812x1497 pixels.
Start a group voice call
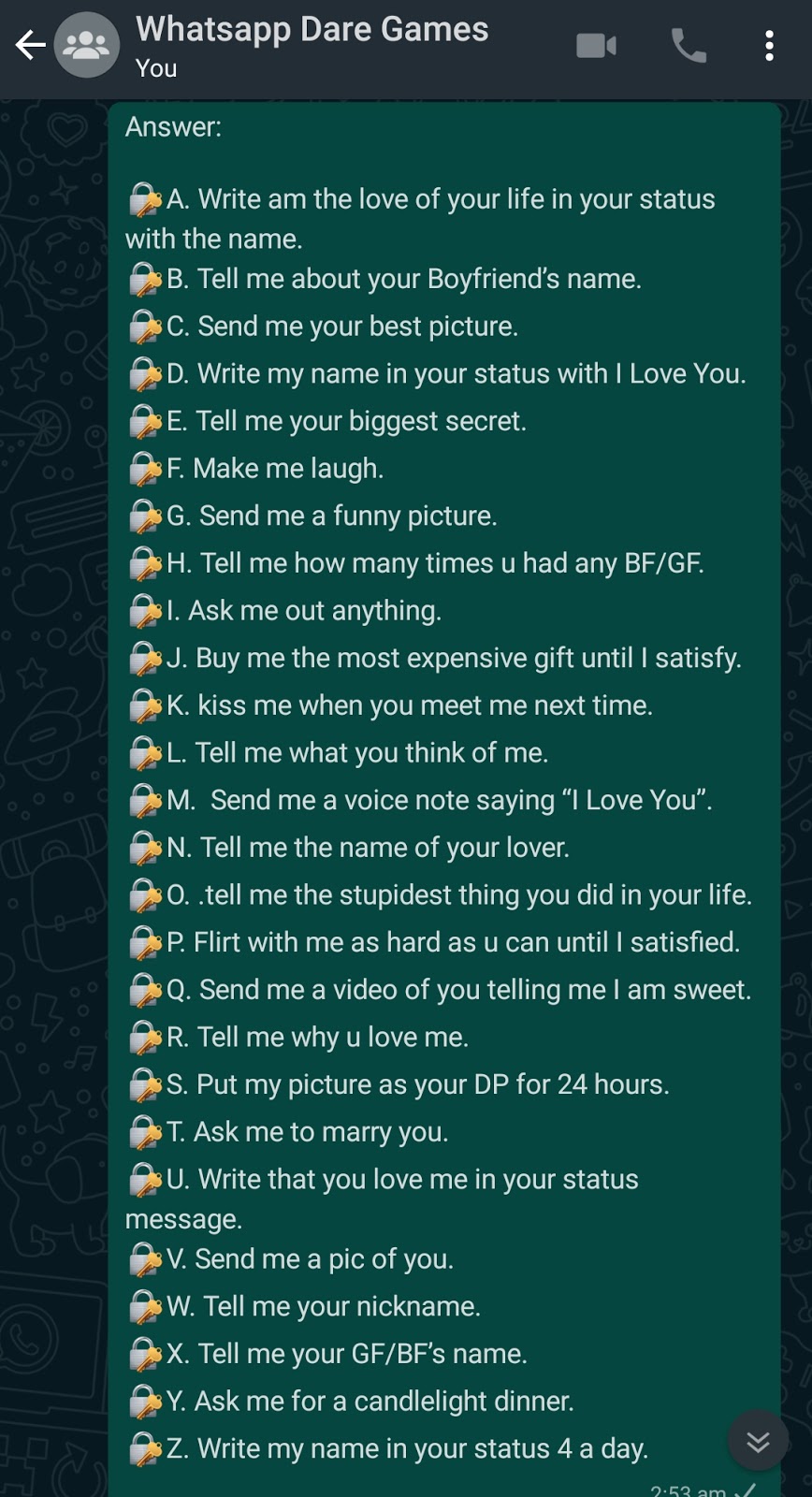point(689,45)
